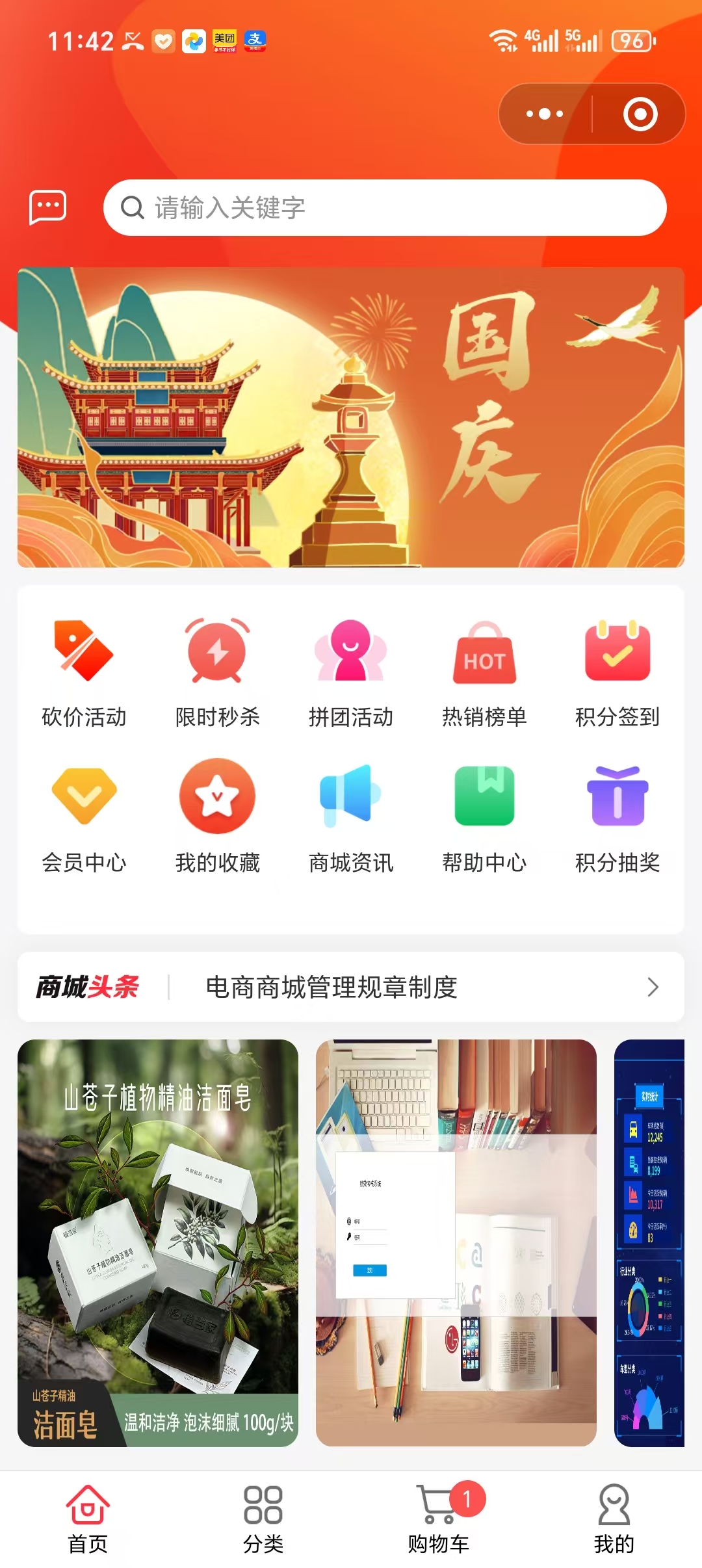The image size is (702, 1568).
Task: Read headline 电商商城管理规章制度
Action: pyautogui.click(x=331, y=987)
